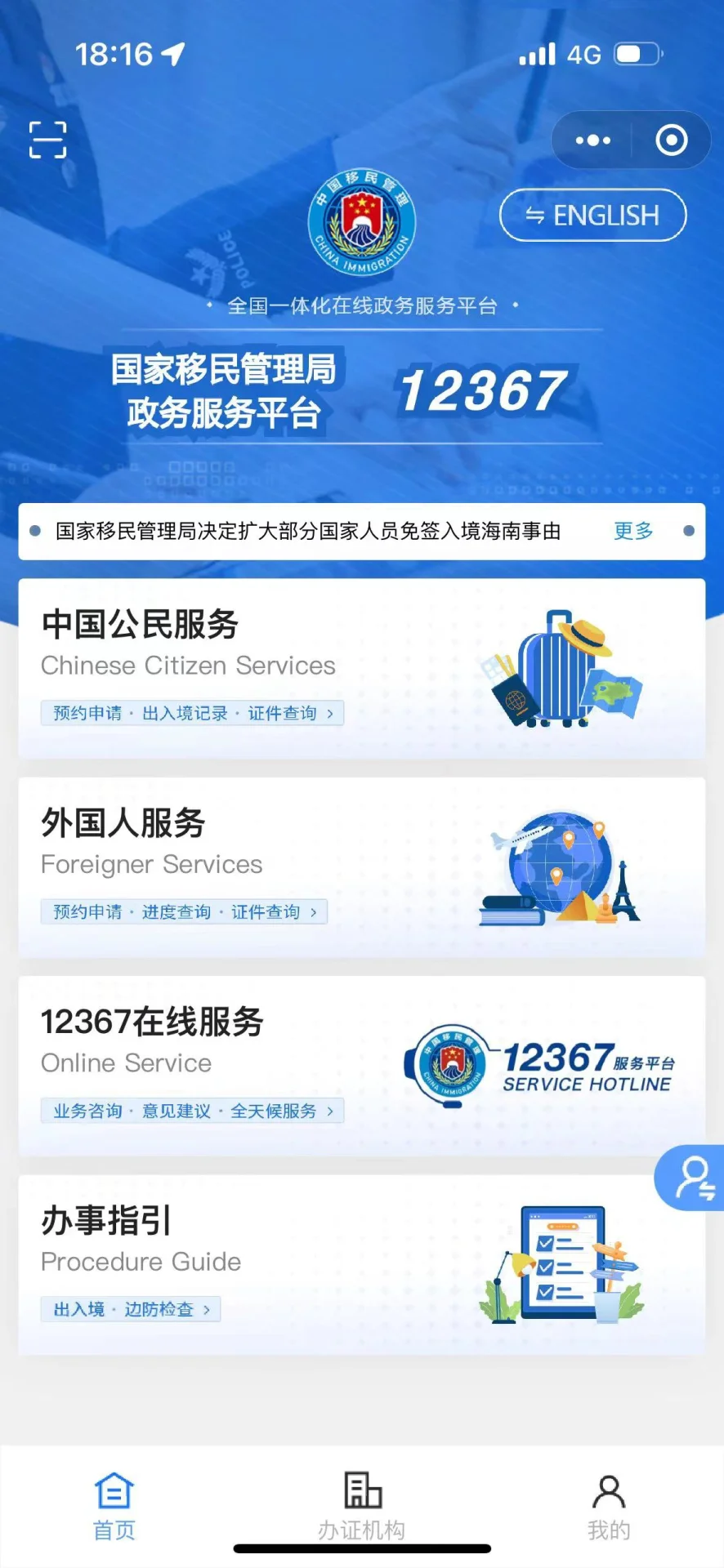The width and height of the screenshot is (724, 1568).
Task: Open the mini program three-dot menu
Action: coord(592,140)
